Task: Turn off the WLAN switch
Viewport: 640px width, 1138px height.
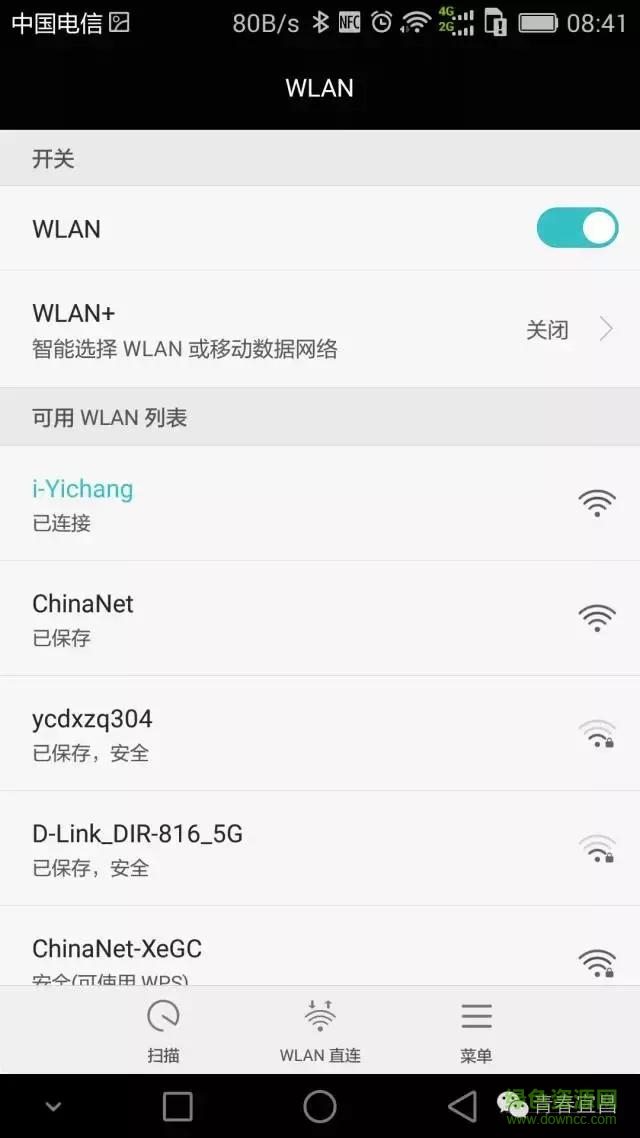Action: click(x=577, y=228)
